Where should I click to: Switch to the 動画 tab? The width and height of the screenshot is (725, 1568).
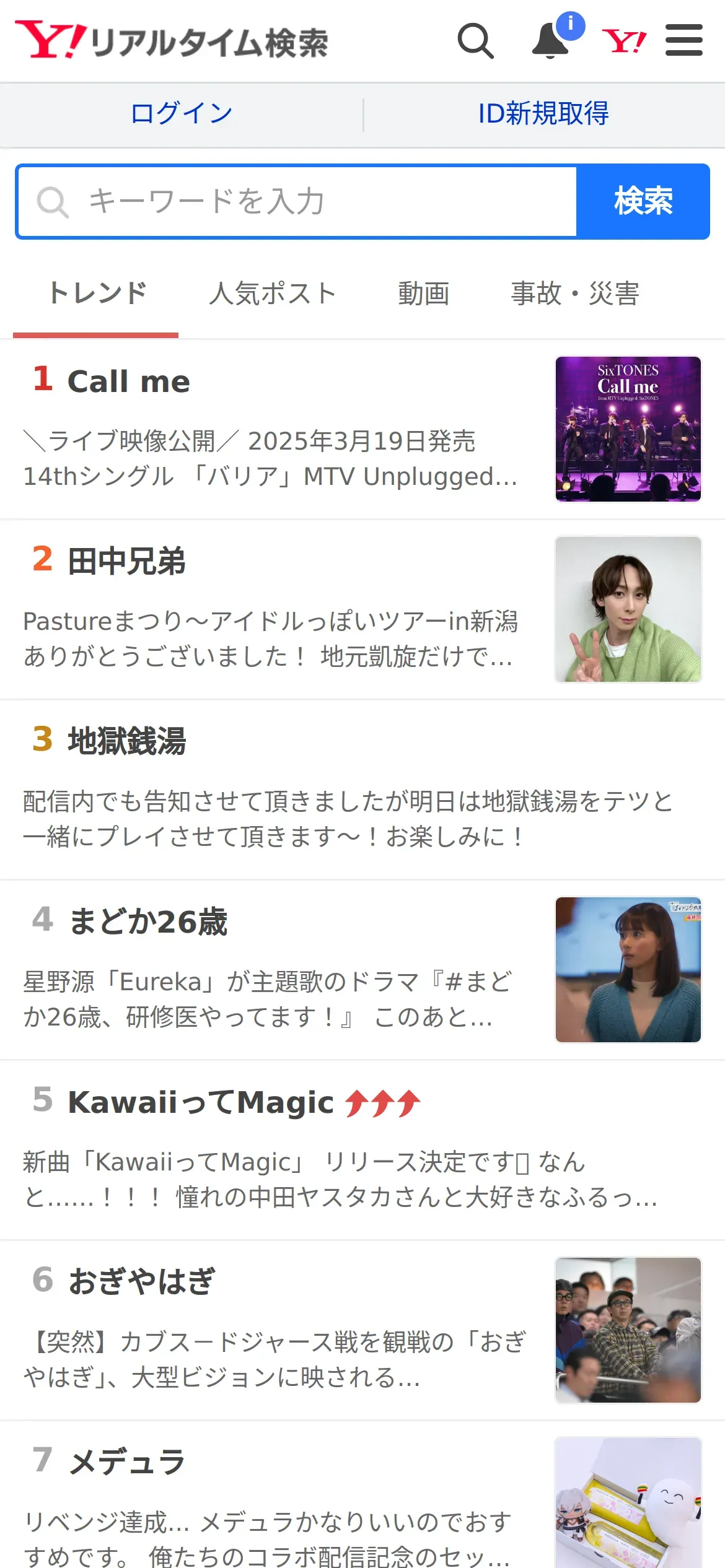(x=424, y=293)
